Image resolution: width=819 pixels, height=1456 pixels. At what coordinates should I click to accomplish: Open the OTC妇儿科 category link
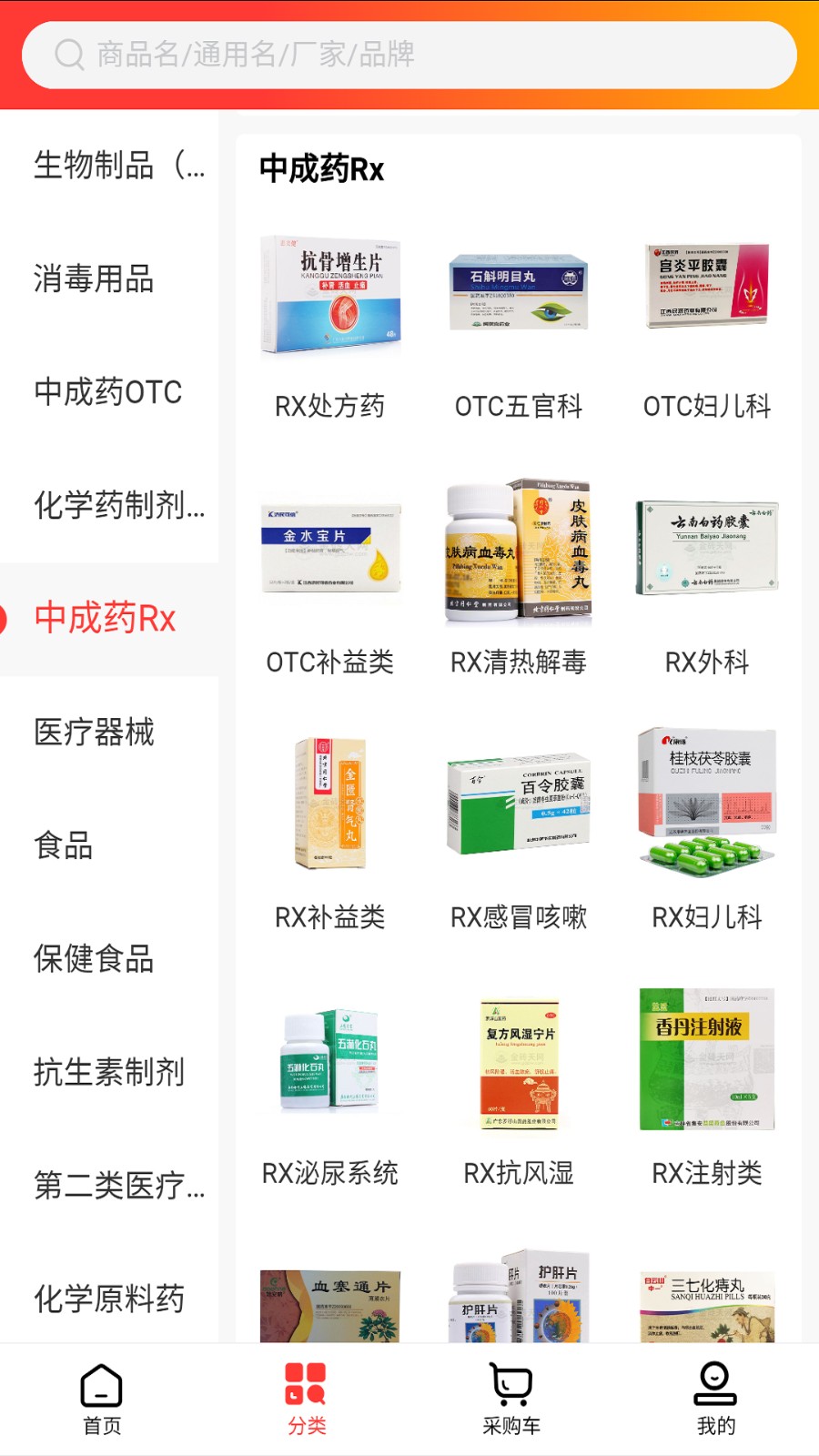(707, 407)
